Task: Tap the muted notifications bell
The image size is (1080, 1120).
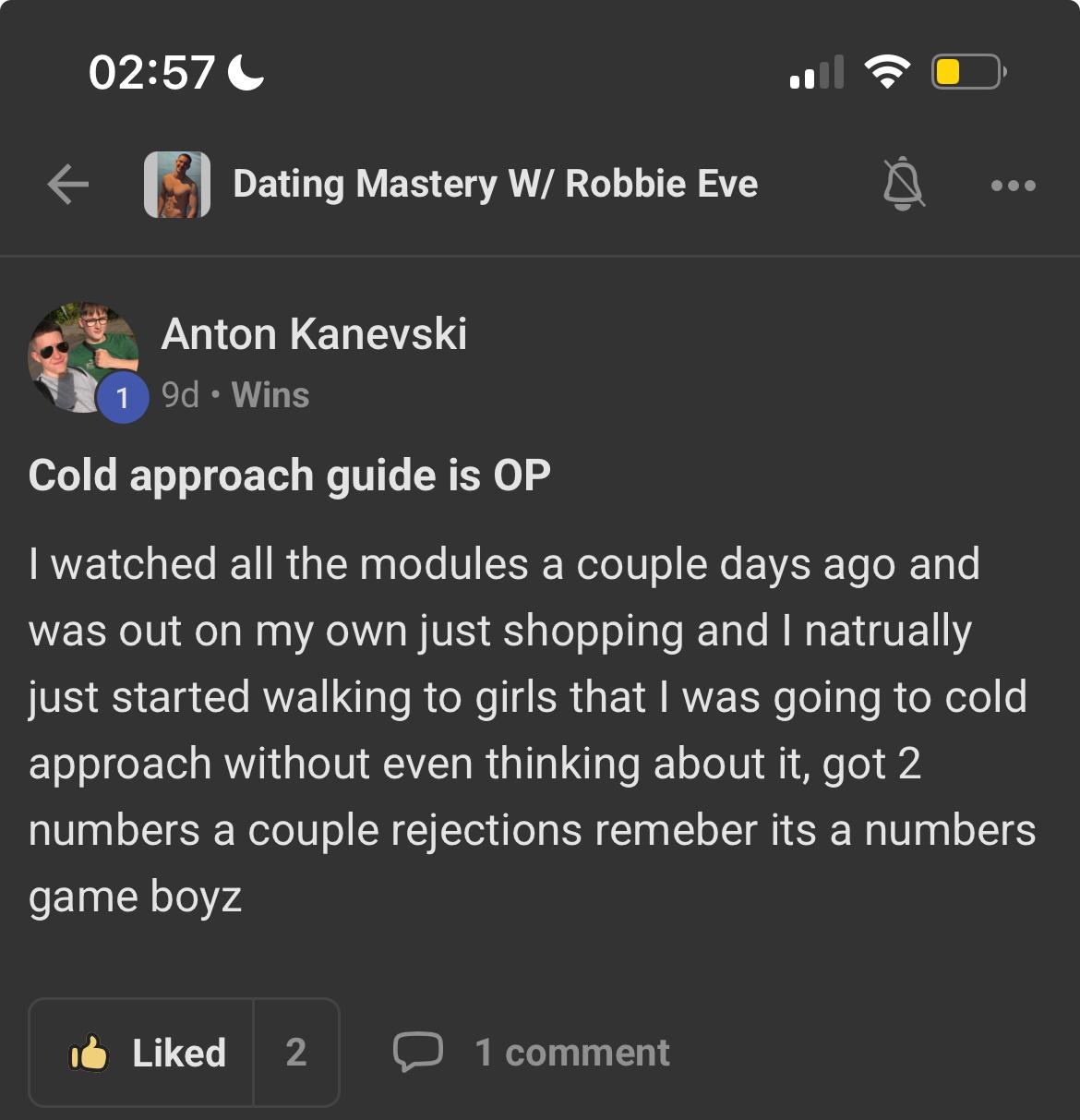Action: click(x=903, y=184)
